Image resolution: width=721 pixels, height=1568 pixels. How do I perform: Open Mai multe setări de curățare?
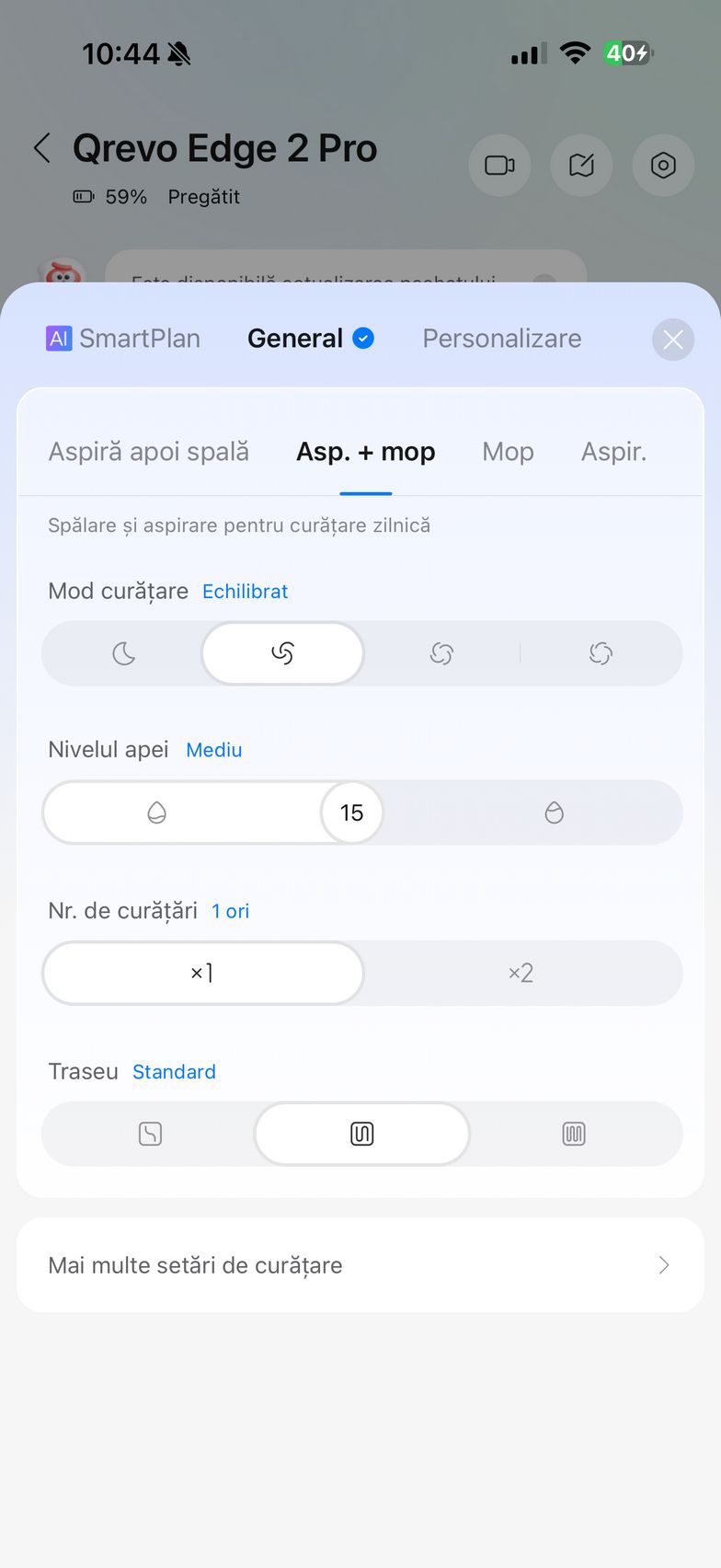pos(360,1265)
